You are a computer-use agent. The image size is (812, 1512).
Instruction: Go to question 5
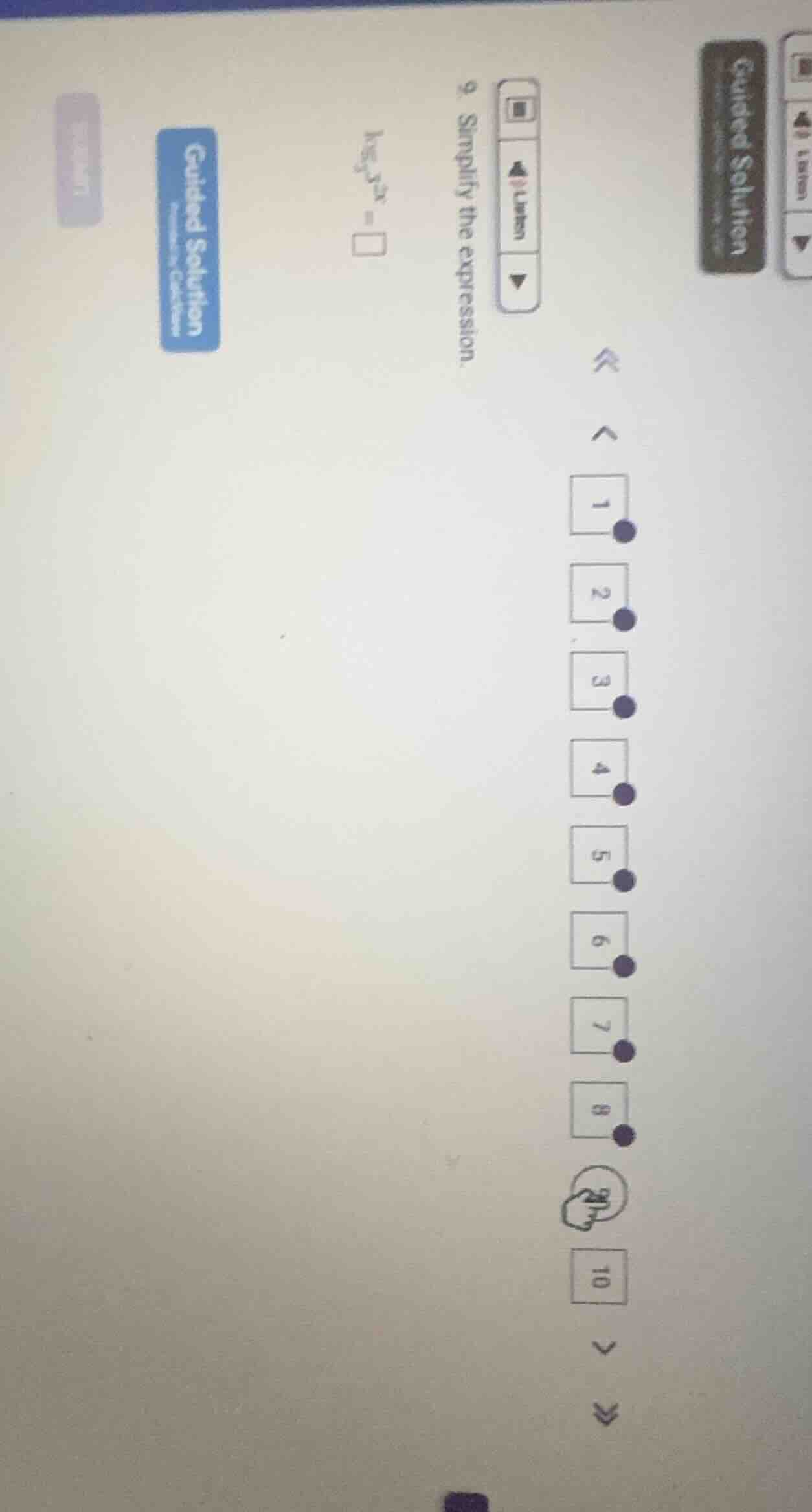click(599, 854)
